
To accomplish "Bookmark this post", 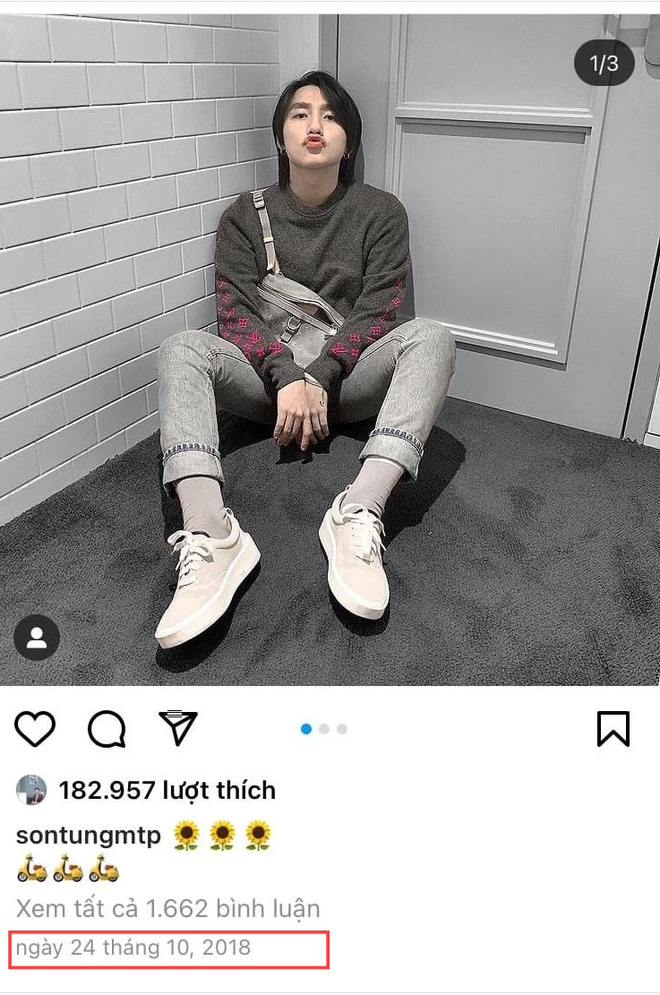I will 613,729.
